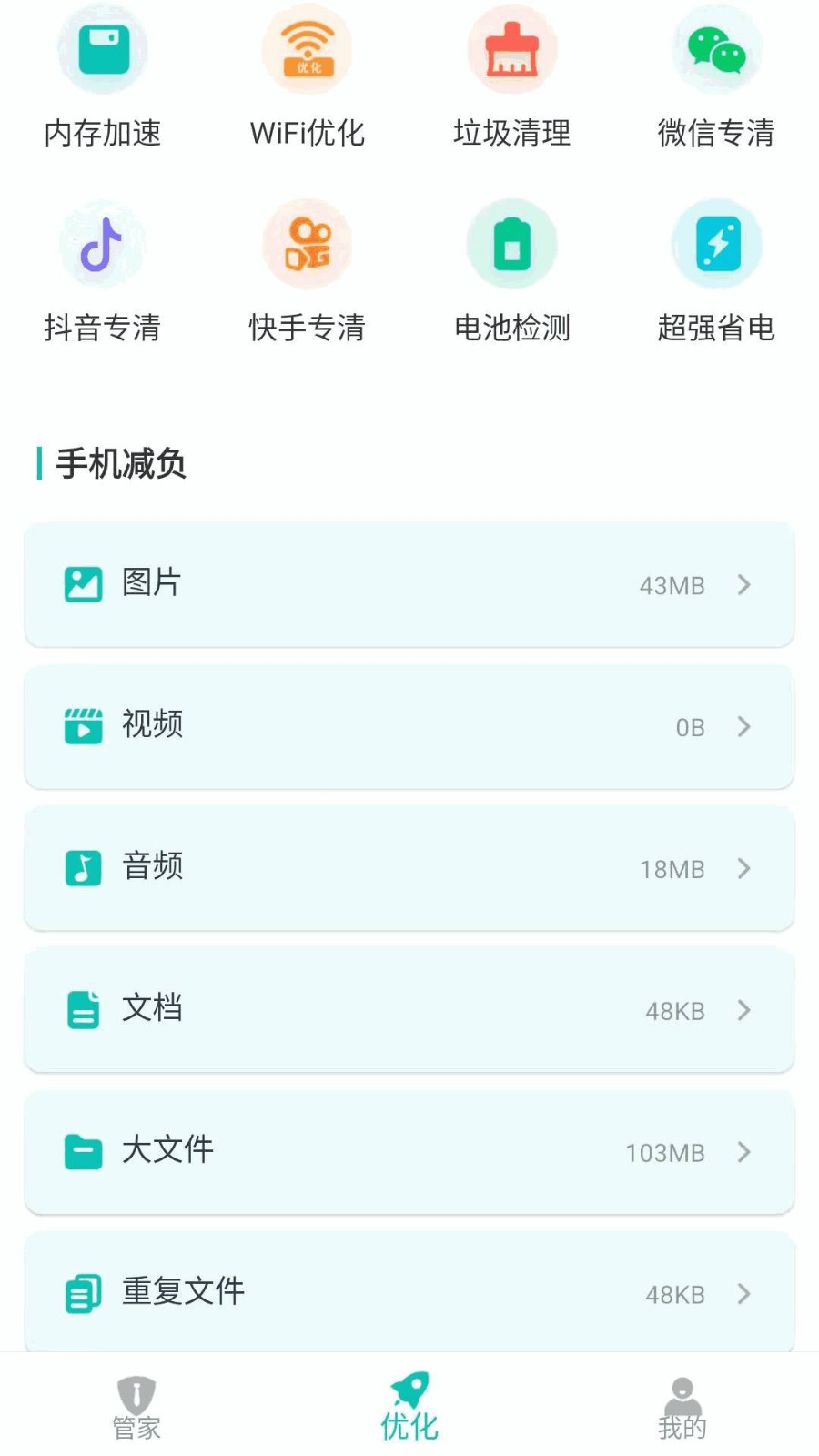Launch 垃圾清理 junk cleaning
This screenshot has height=1456, width=819.
pyautogui.click(x=512, y=50)
